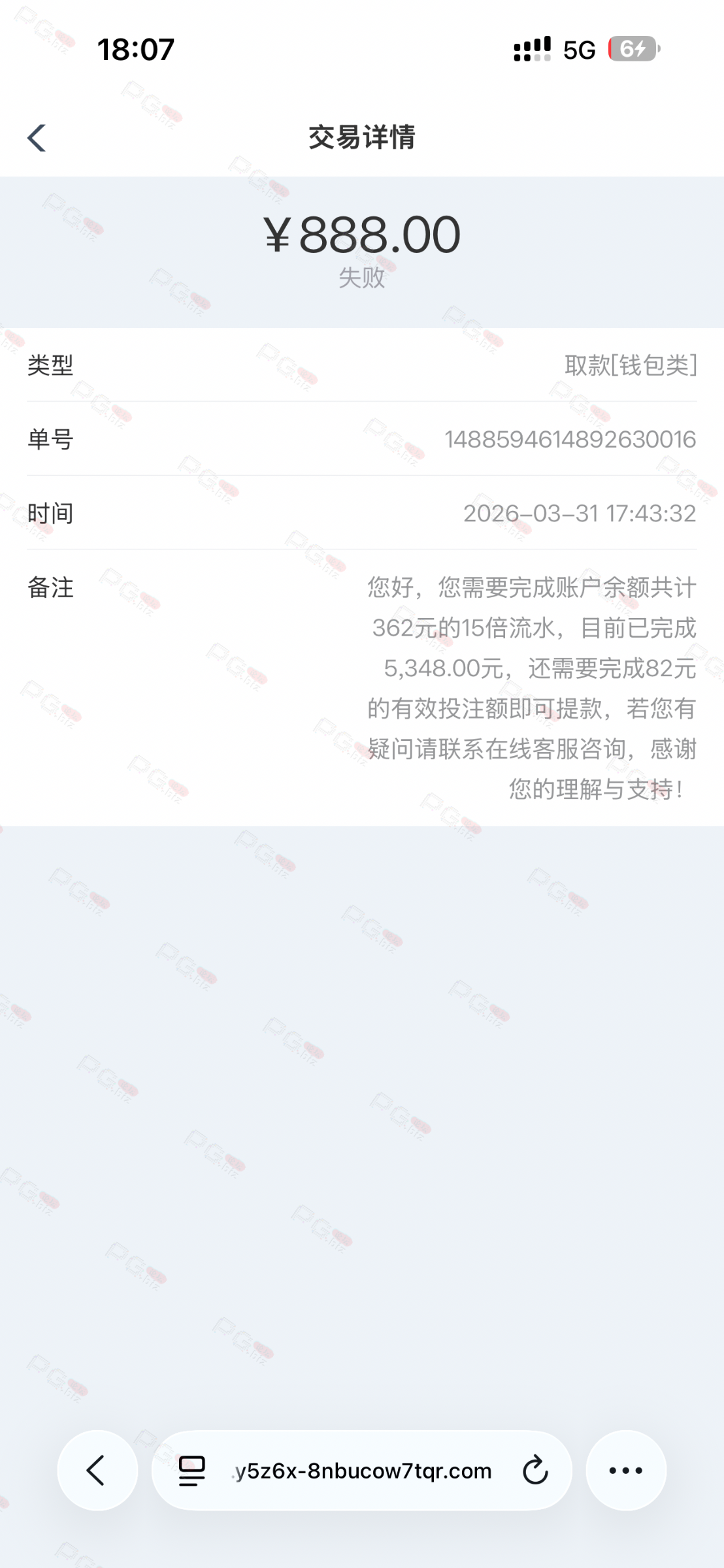Screen dimensions: 724x1568
Task: Open the browser address bar URL
Action: tap(363, 1471)
